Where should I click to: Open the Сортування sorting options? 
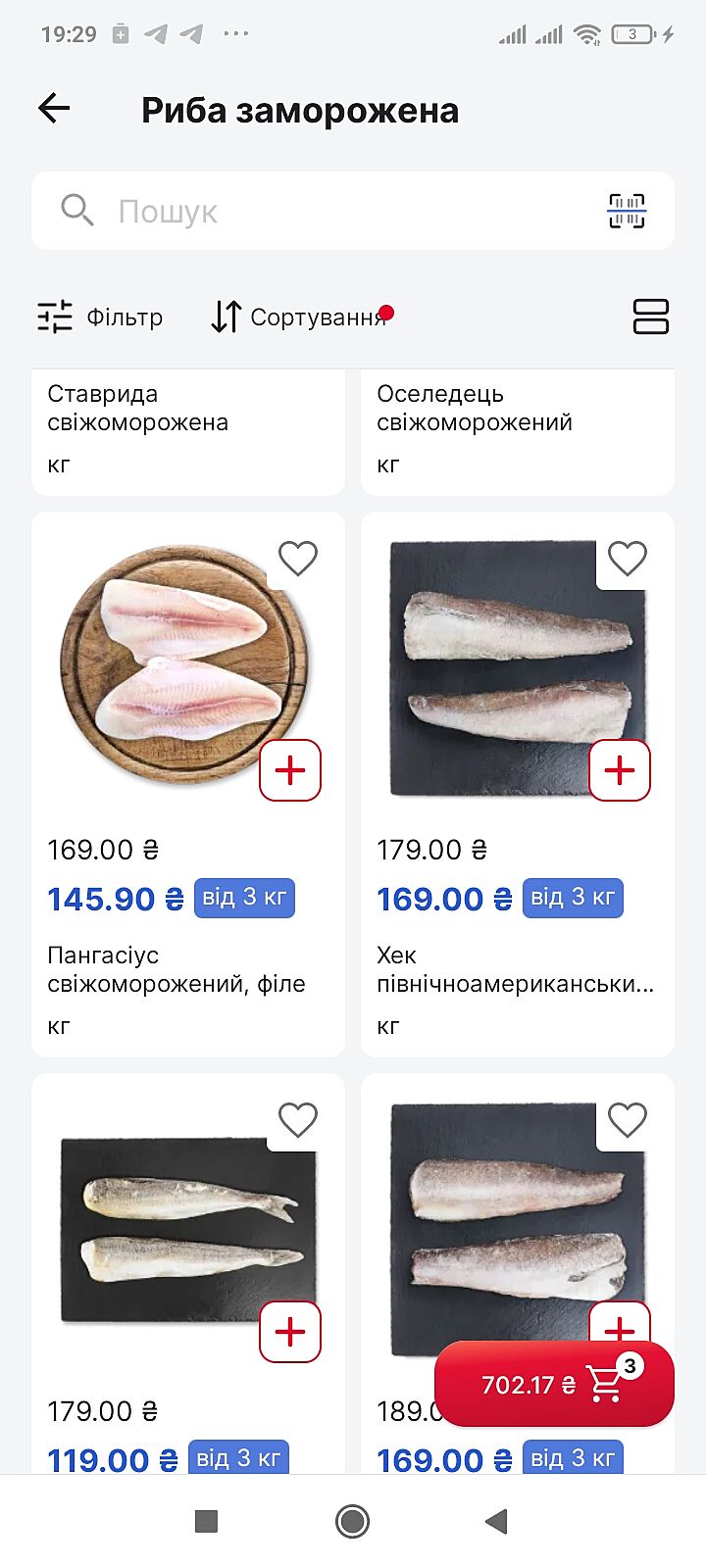[x=300, y=317]
